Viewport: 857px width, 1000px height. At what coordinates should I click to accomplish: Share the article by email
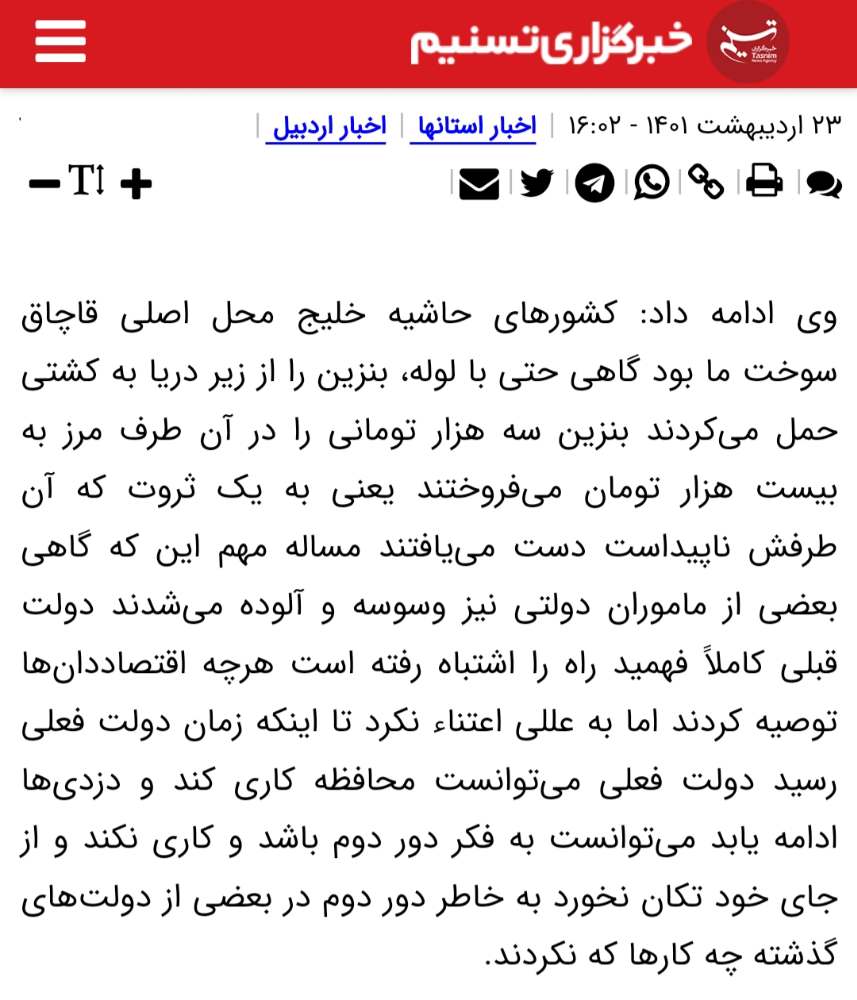point(479,184)
